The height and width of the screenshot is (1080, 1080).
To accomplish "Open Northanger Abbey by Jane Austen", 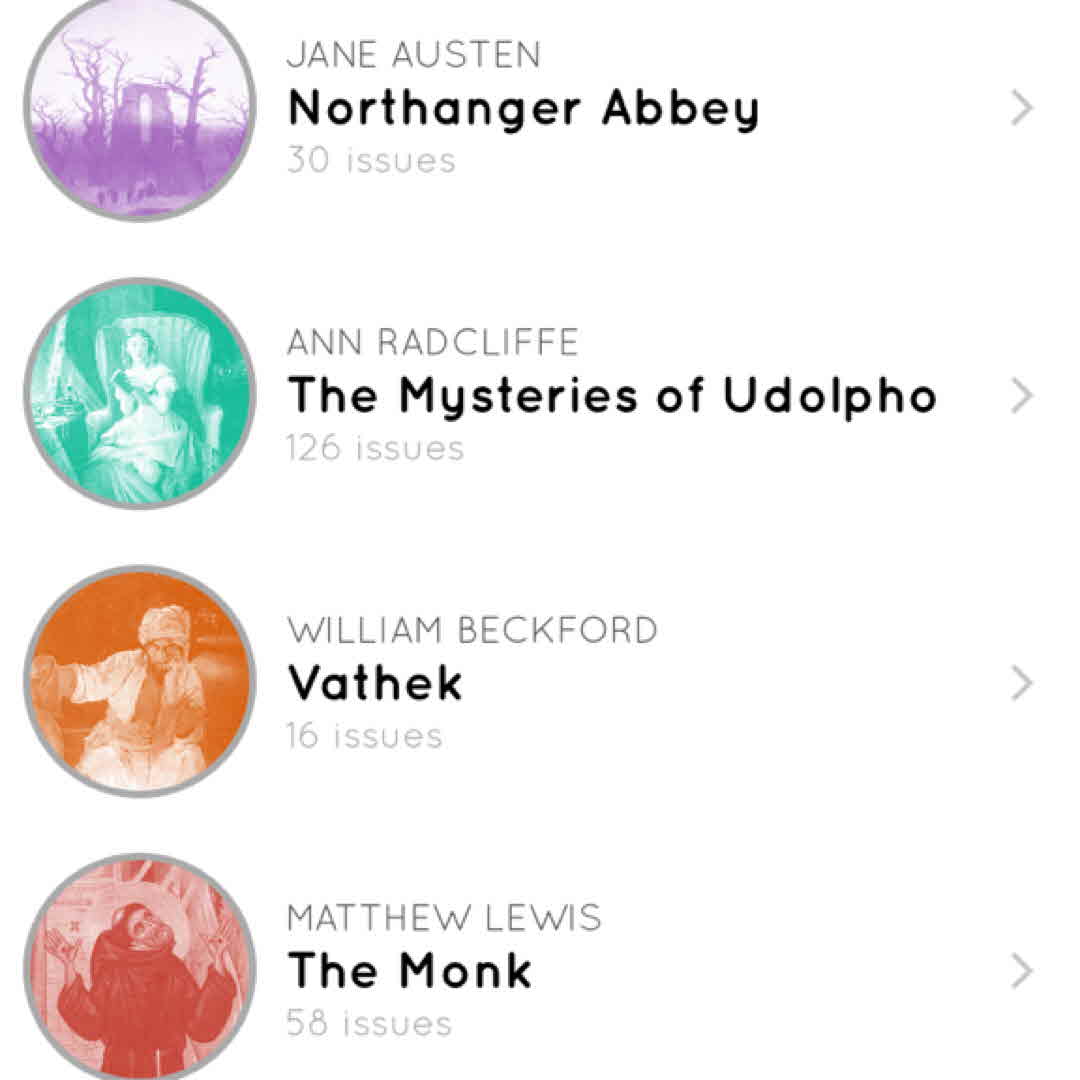I will [x=522, y=108].
